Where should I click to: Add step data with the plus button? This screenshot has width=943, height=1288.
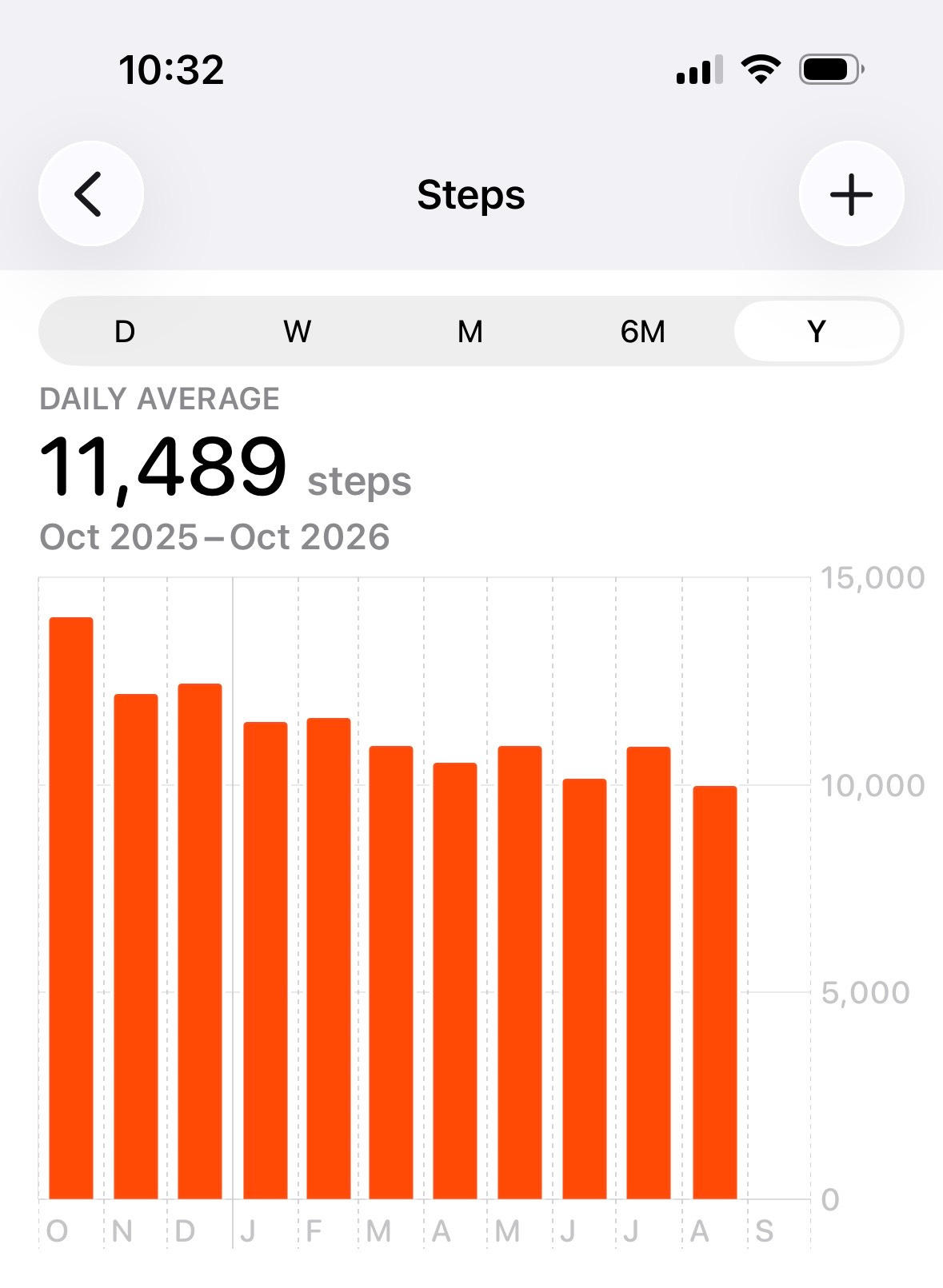click(851, 193)
